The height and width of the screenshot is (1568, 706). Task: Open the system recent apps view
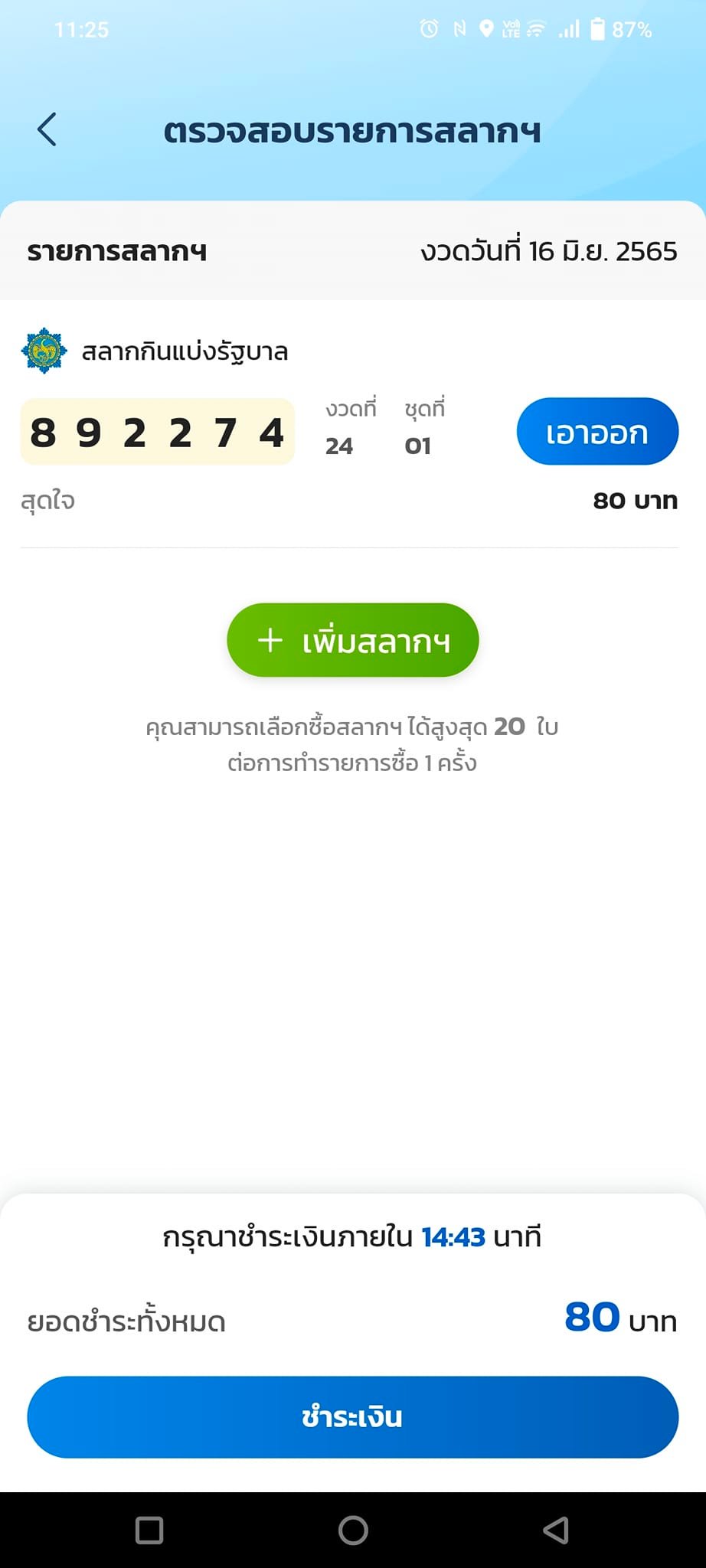(x=149, y=1530)
